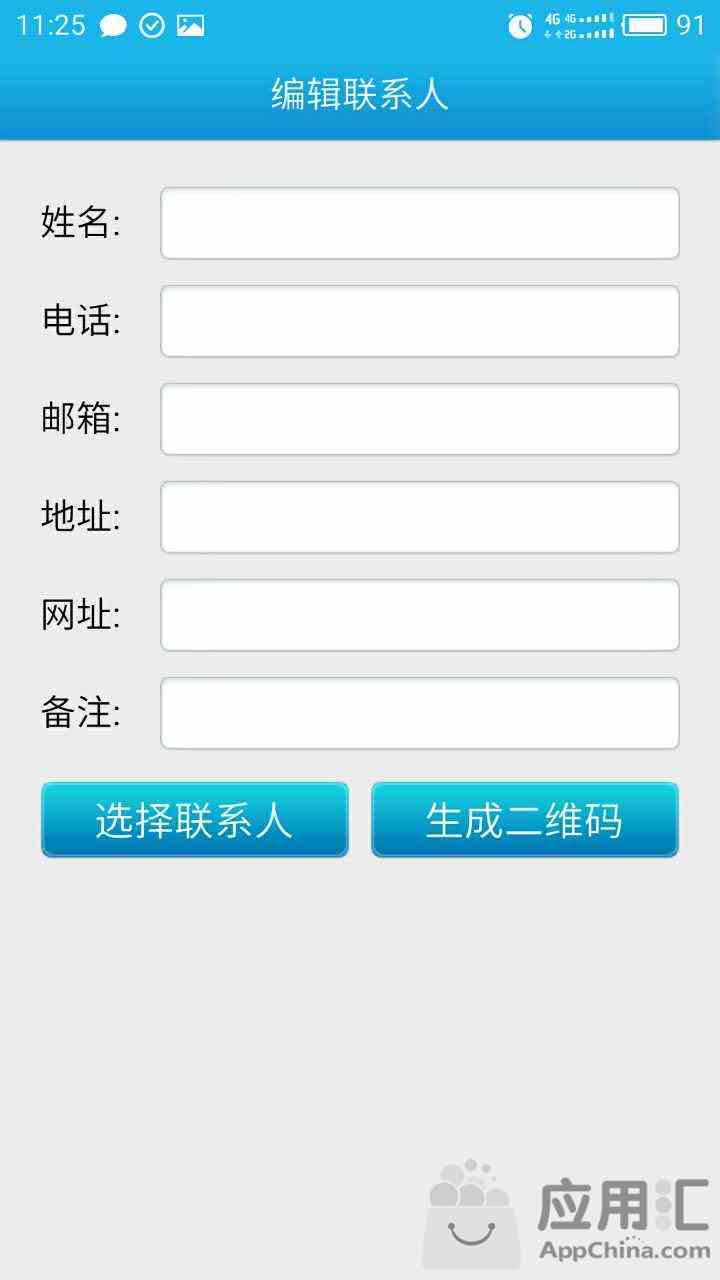720x1280 pixels.
Task: Focus the 网址 (website) input field
Action: (420, 615)
